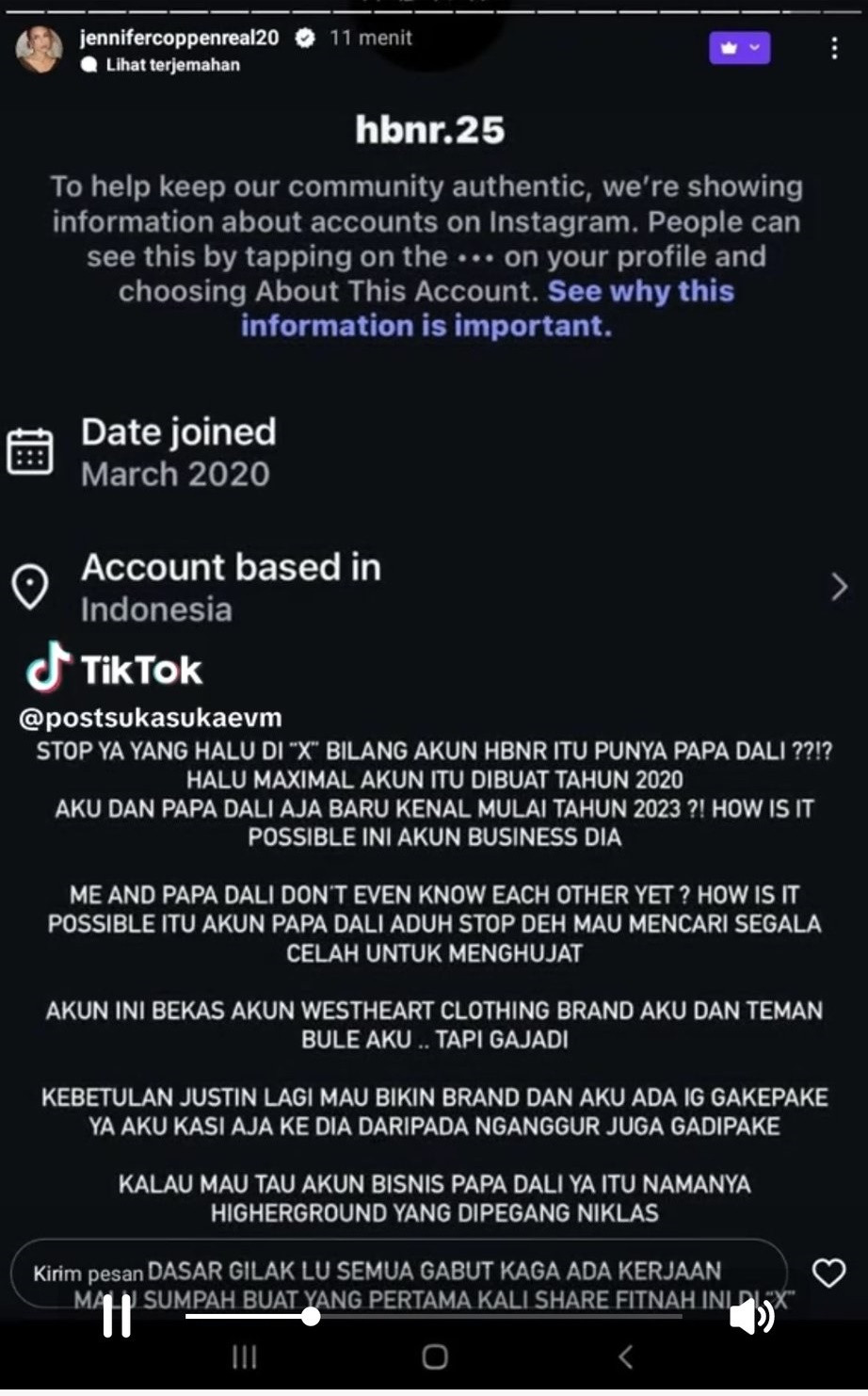Open the recent apps view
Viewport: 868px width, 1396px height.
coord(244,1356)
